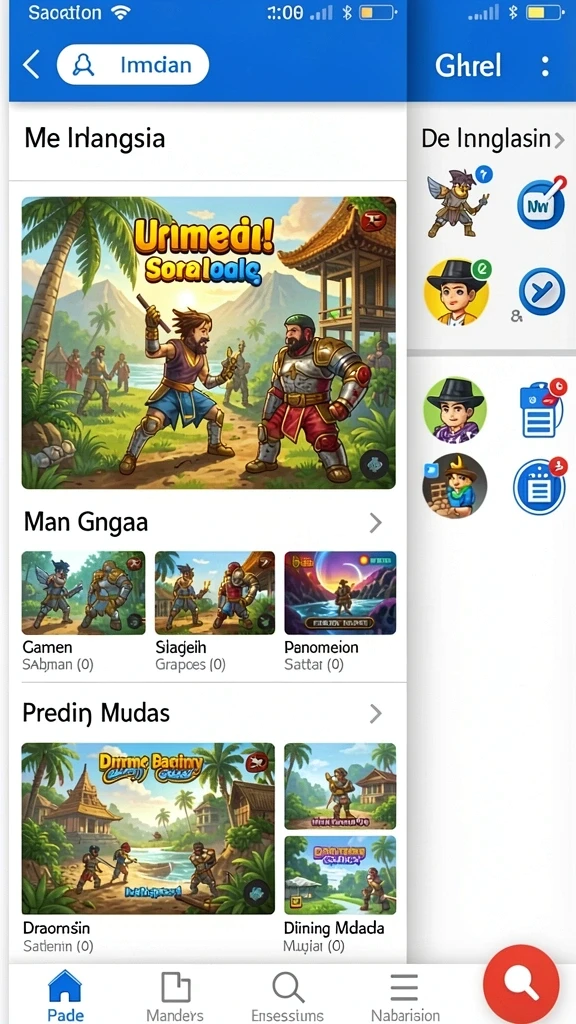Tap the blue checkmark circle icon
576x1024 pixels.
point(541,292)
